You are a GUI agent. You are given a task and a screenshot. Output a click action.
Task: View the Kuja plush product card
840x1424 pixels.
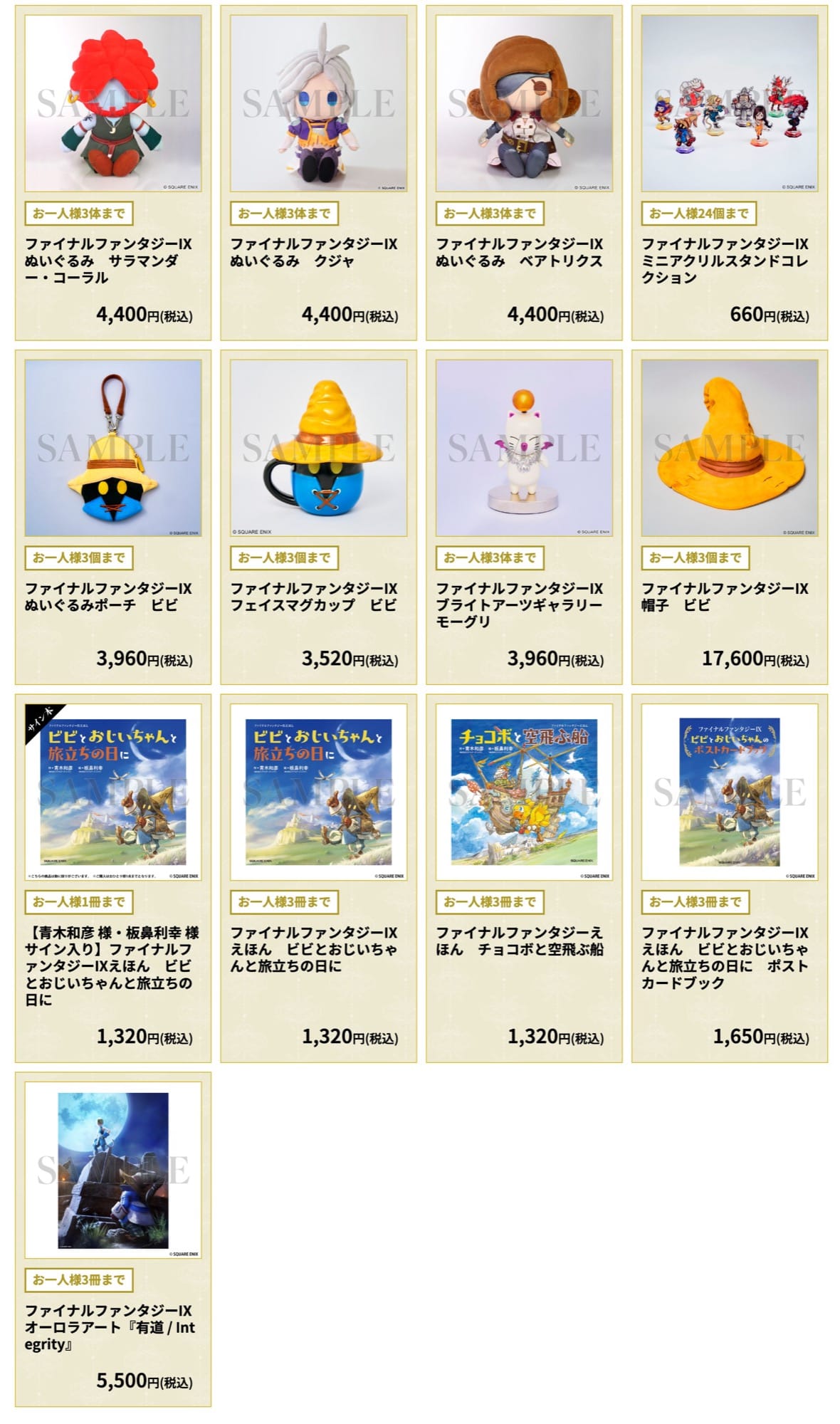(x=318, y=173)
